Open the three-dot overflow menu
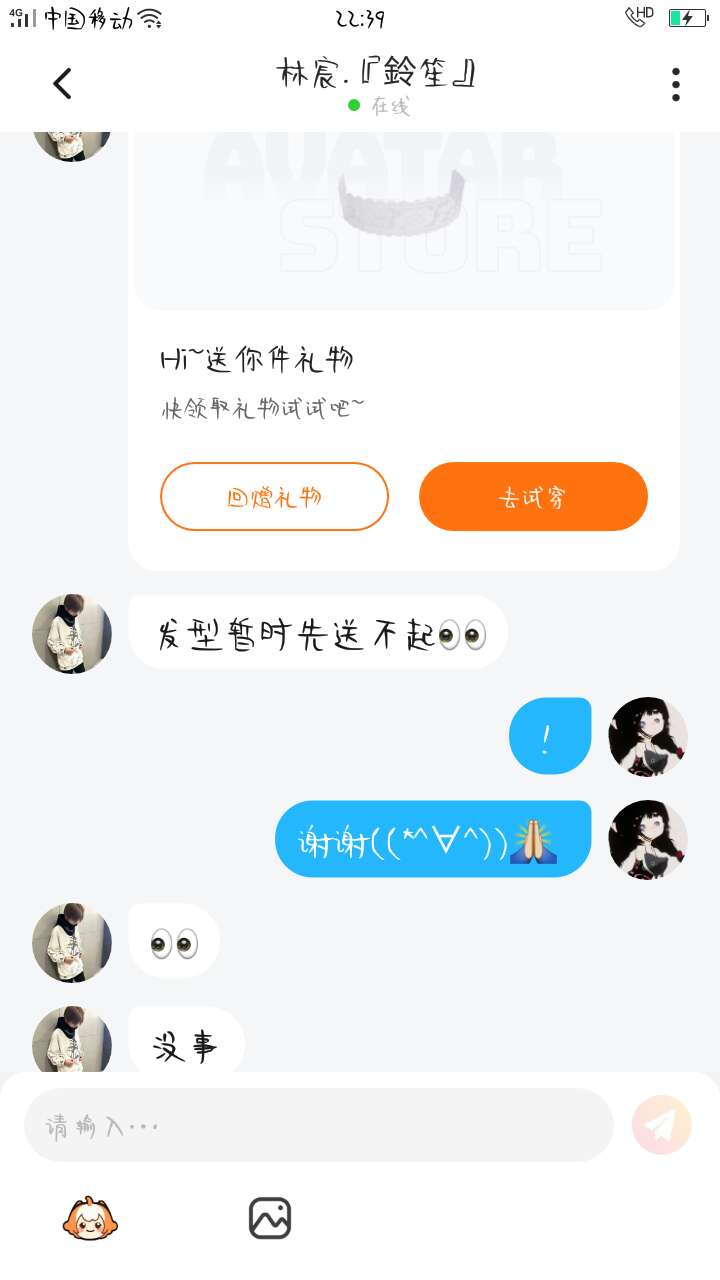 coord(676,84)
